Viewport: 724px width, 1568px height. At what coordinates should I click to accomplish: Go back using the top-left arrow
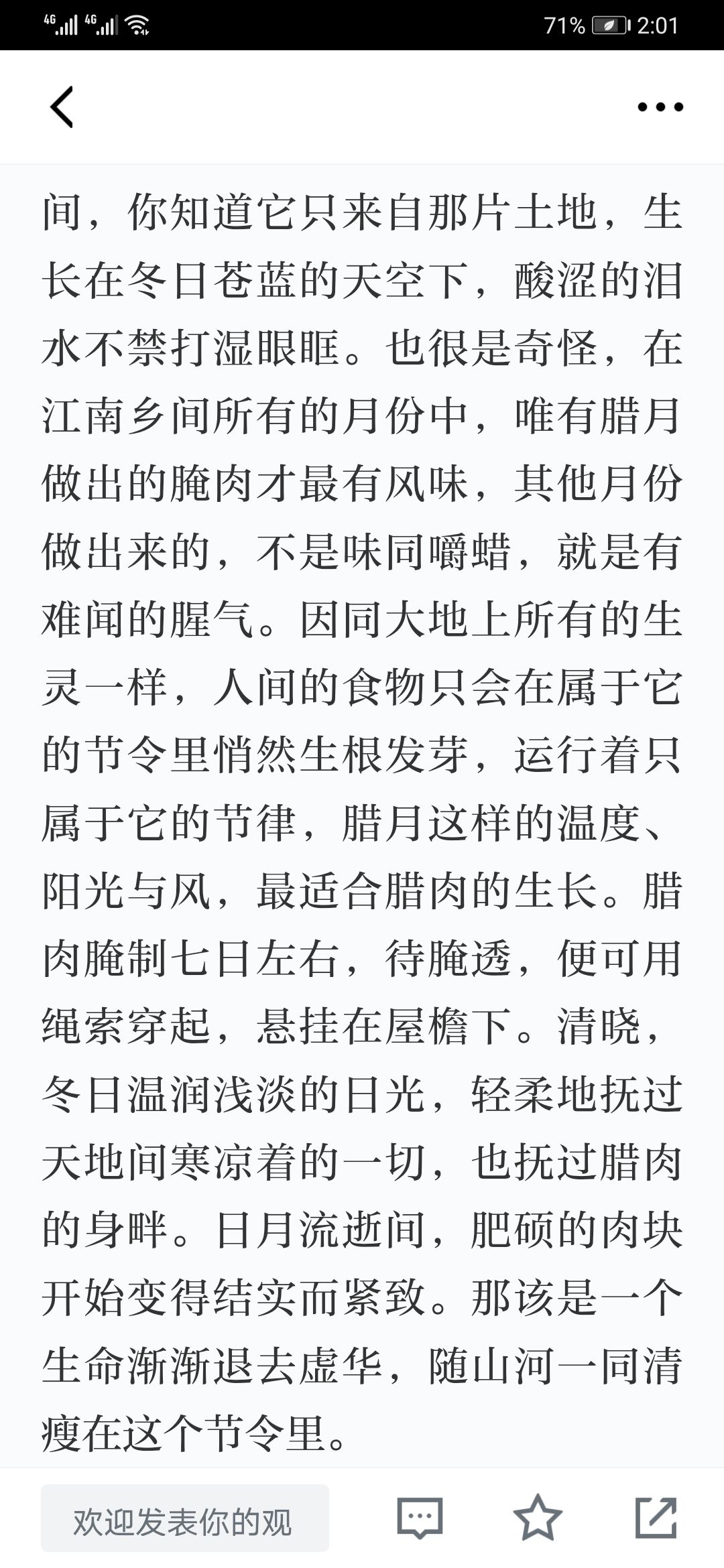pyautogui.click(x=62, y=107)
